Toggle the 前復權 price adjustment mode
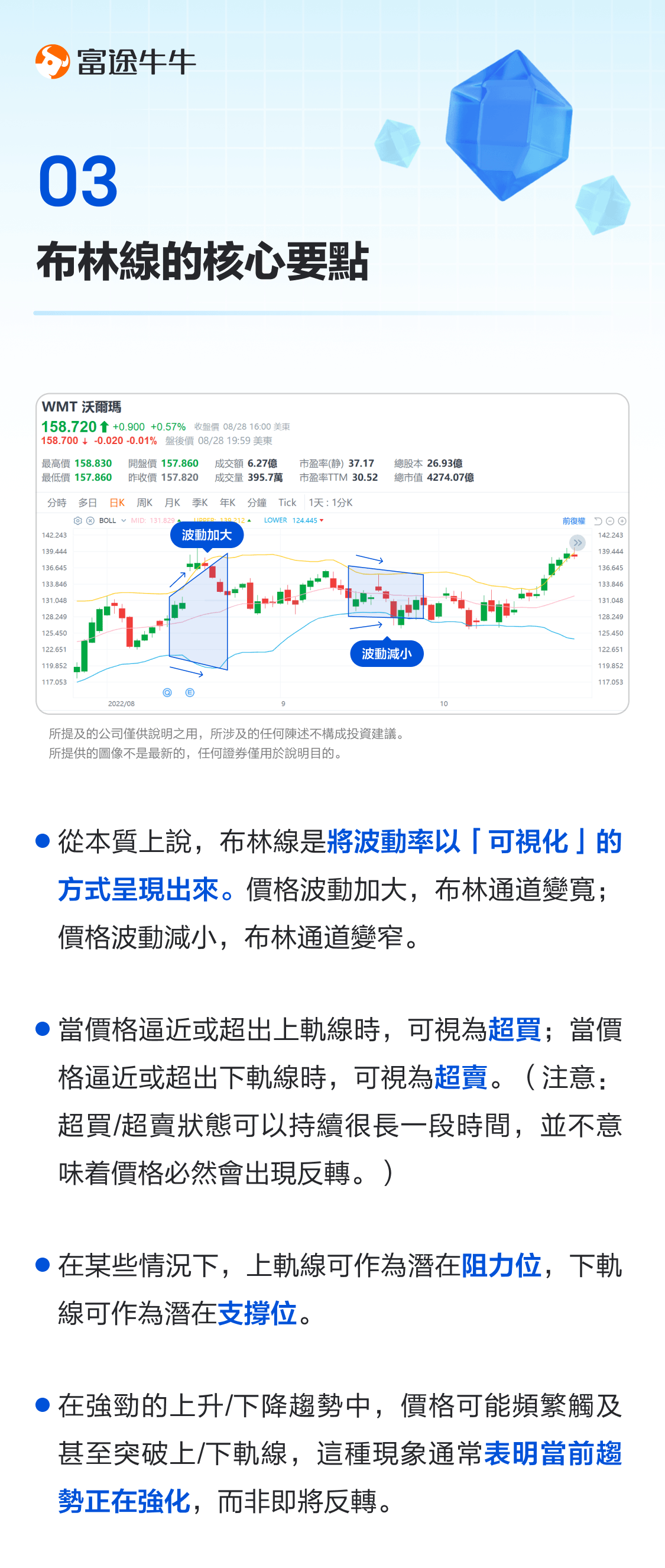This screenshot has width=665, height=1568. click(575, 521)
